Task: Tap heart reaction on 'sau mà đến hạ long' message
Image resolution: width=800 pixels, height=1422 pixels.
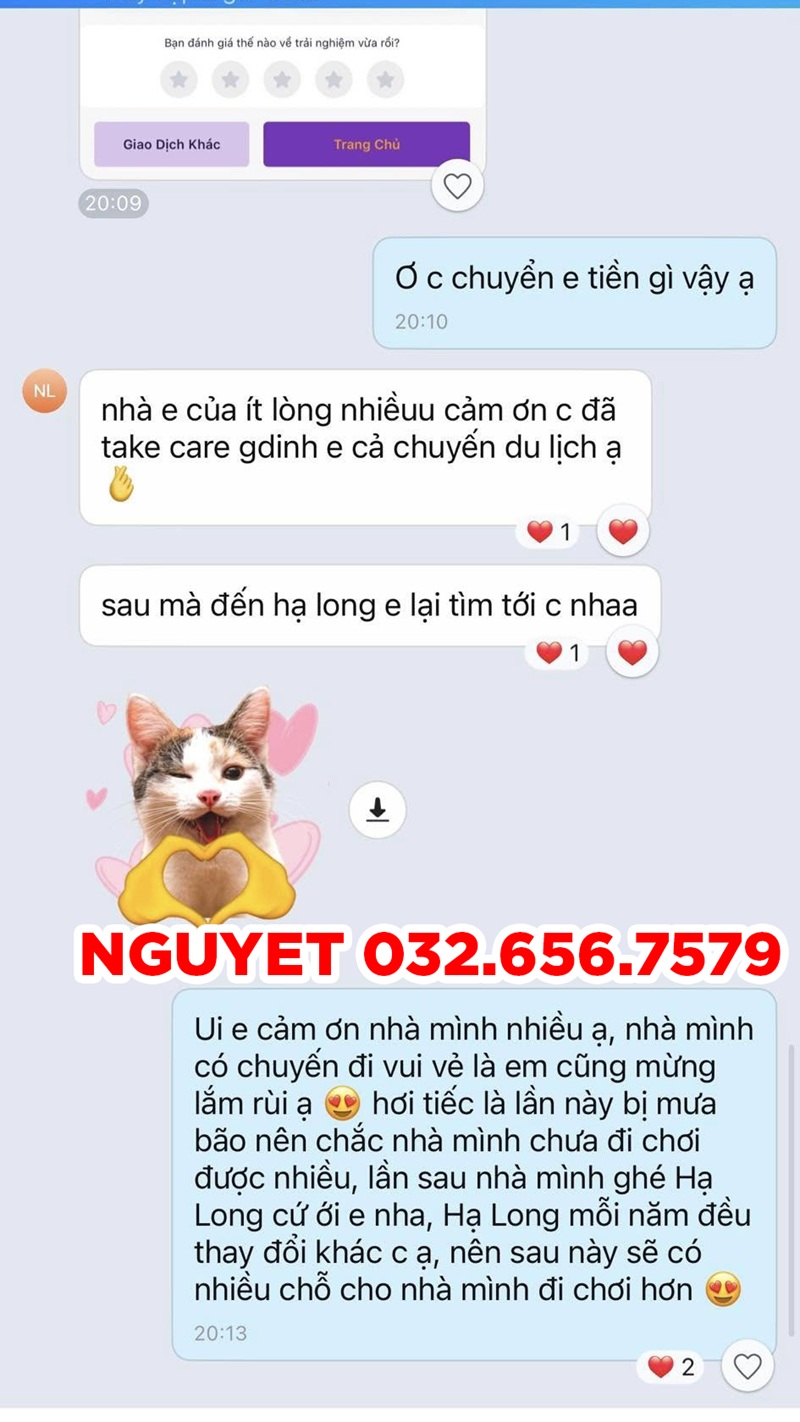Action: 632,653
